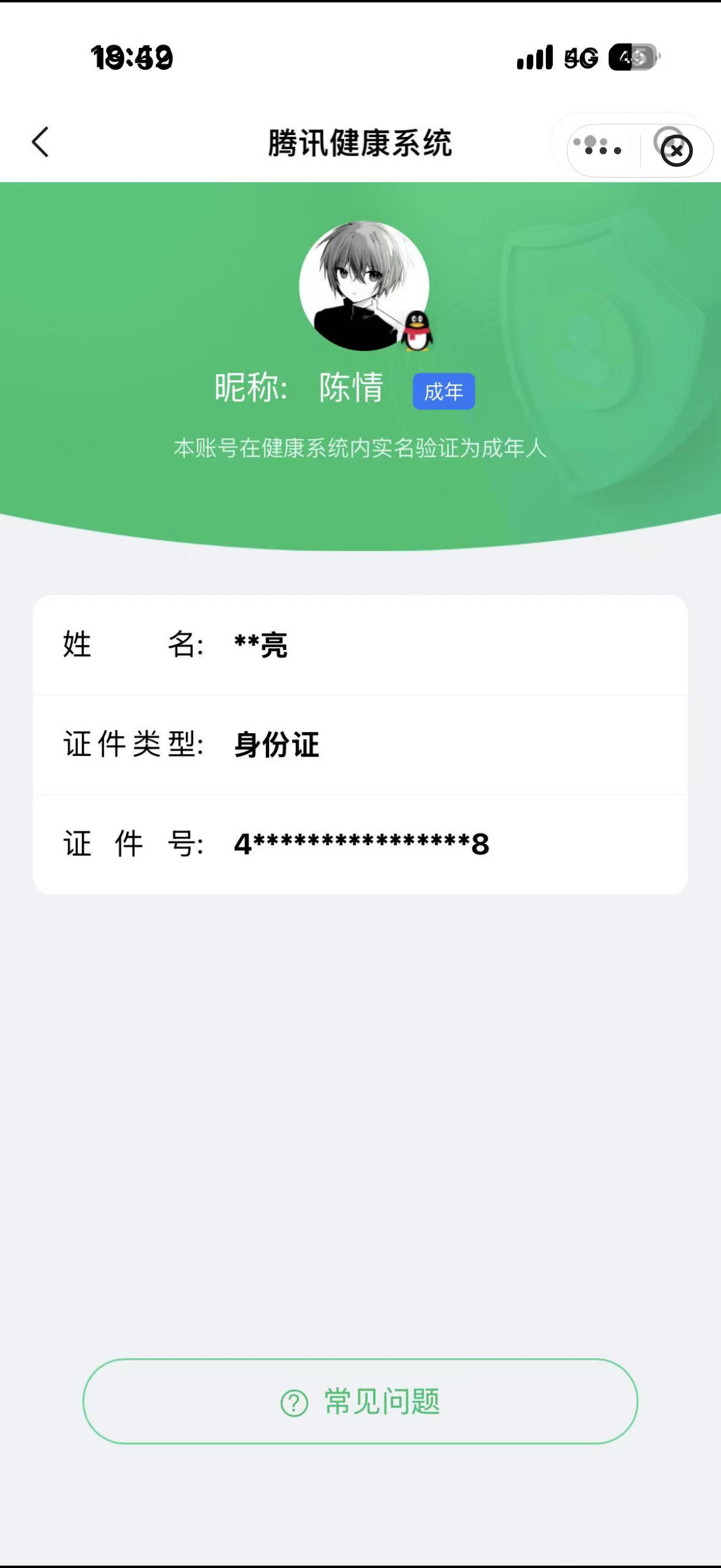Tap the masked name **亮 value
The height and width of the screenshot is (1568, 721).
(x=261, y=646)
